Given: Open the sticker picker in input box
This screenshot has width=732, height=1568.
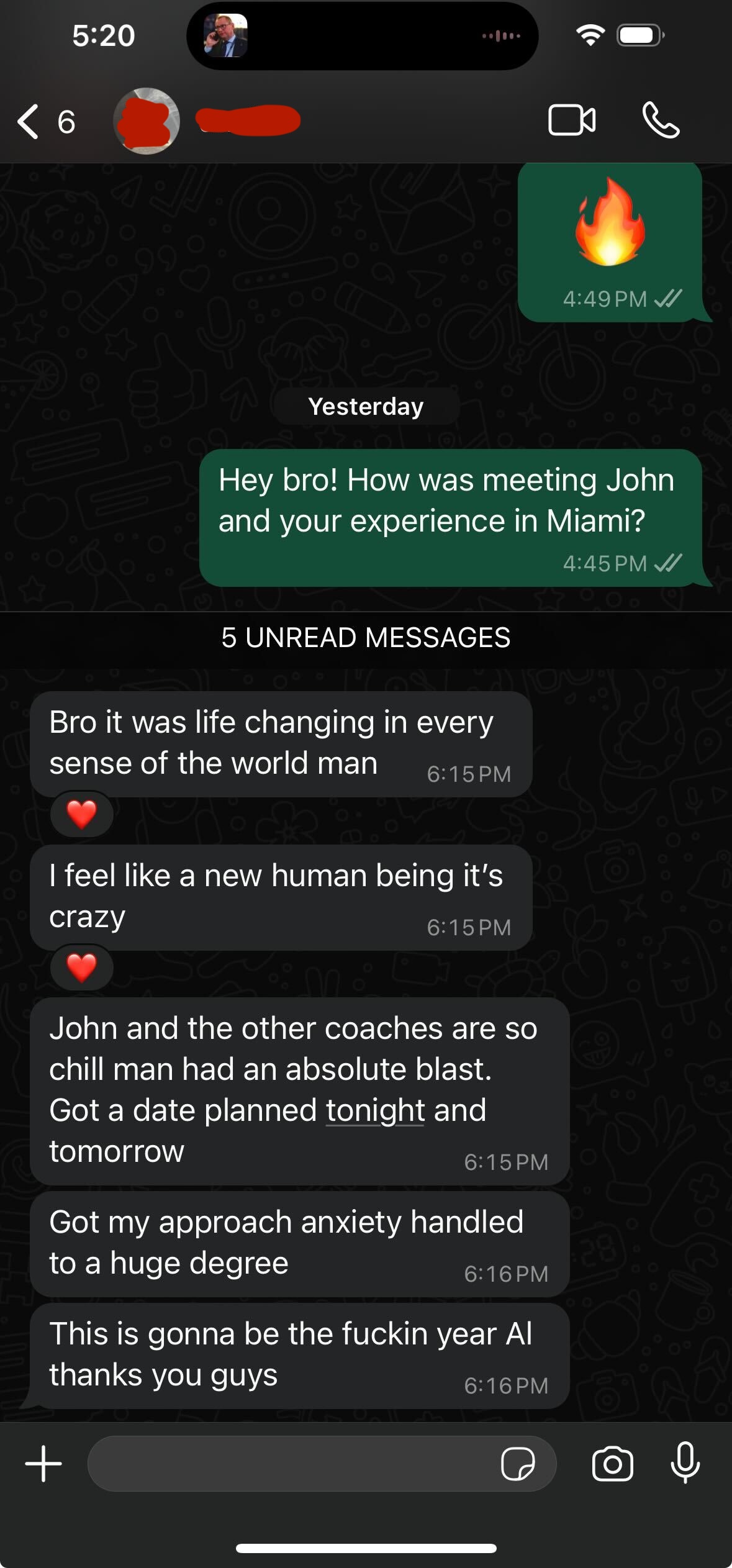Looking at the screenshot, I should click(x=518, y=1464).
